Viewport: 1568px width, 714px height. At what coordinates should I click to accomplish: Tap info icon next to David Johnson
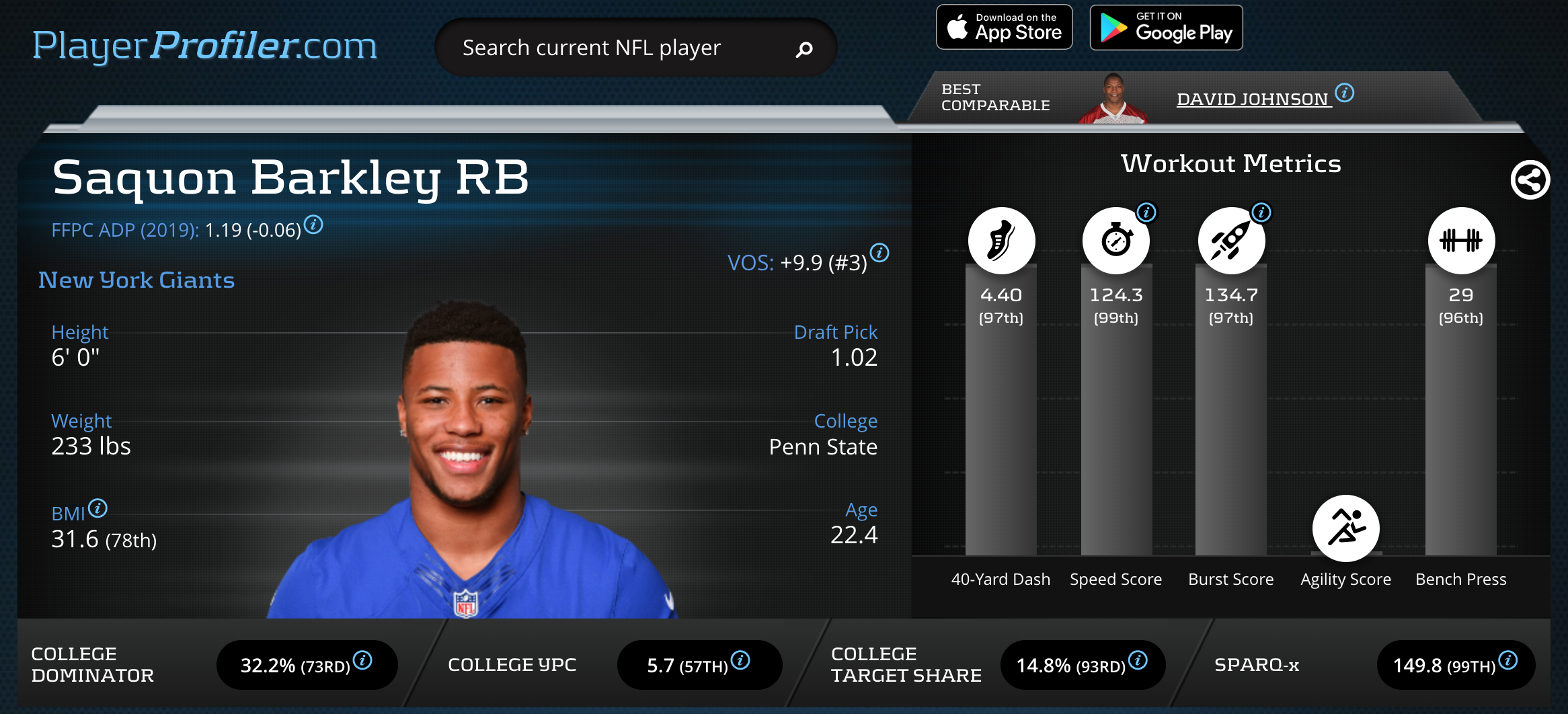coord(1345,92)
